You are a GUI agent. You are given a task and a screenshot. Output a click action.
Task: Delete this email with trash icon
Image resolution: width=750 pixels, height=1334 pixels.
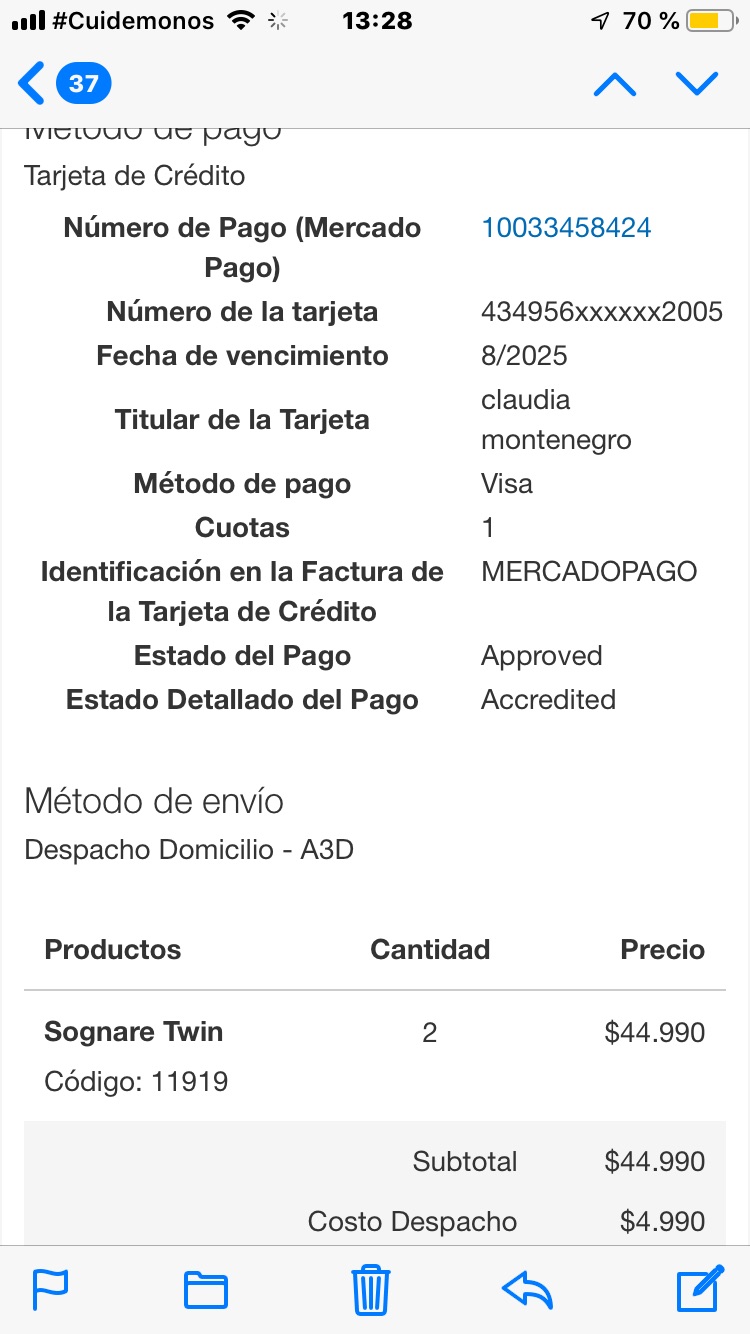pos(370,1289)
